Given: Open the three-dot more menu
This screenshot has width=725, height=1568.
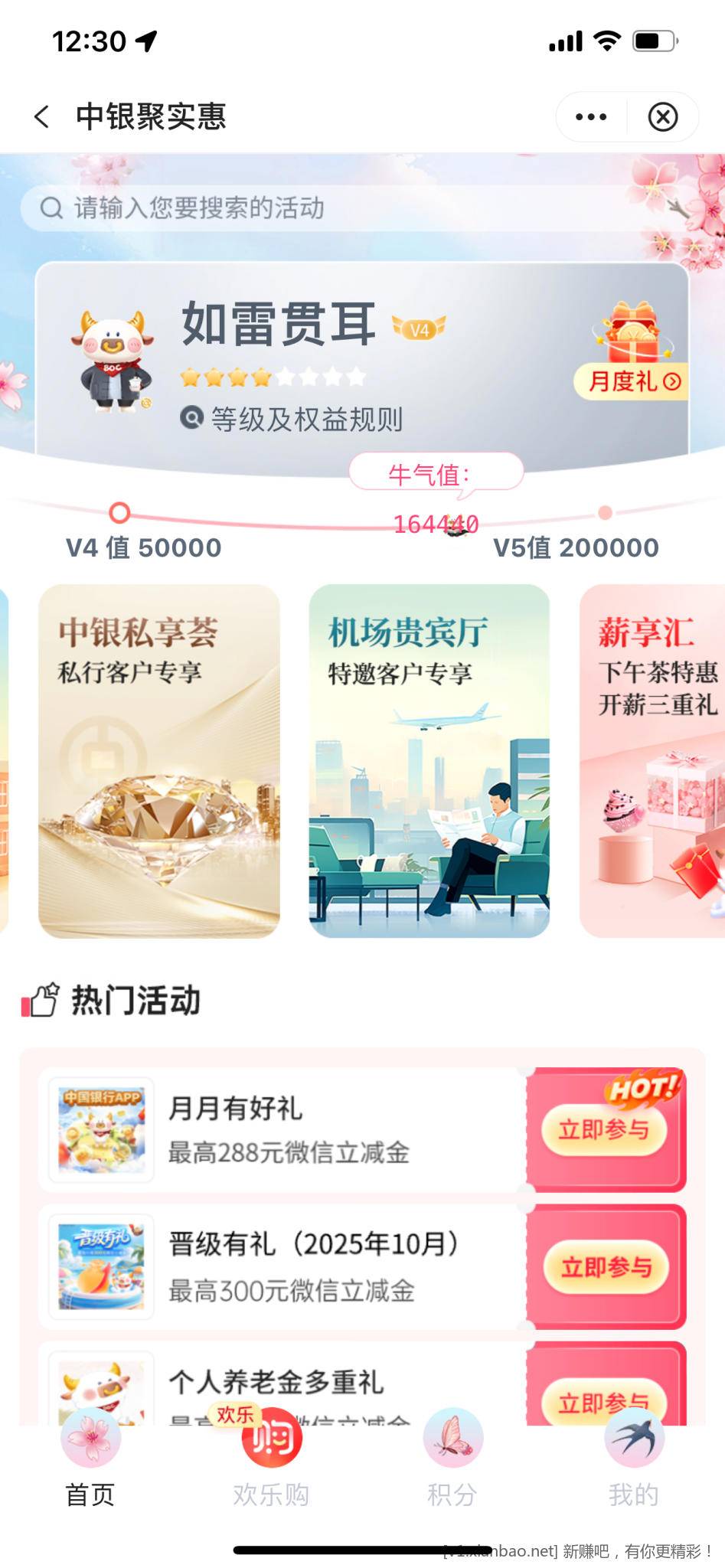Looking at the screenshot, I should click(591, 117).
